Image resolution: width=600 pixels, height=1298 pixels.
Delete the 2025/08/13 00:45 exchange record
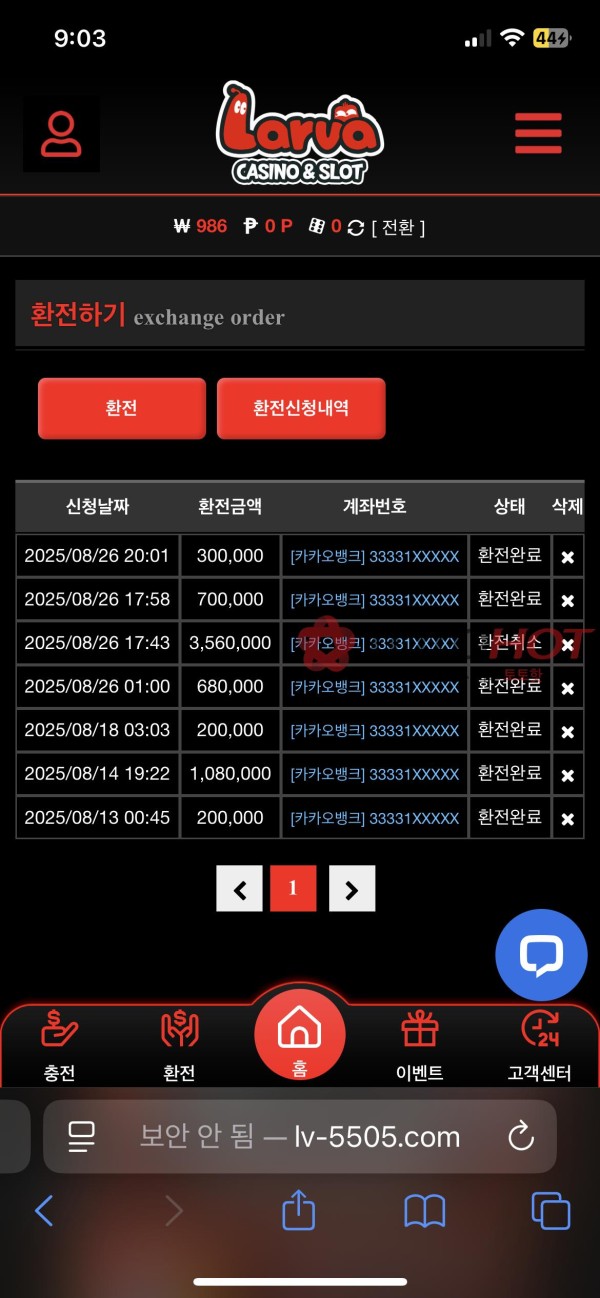567,818
